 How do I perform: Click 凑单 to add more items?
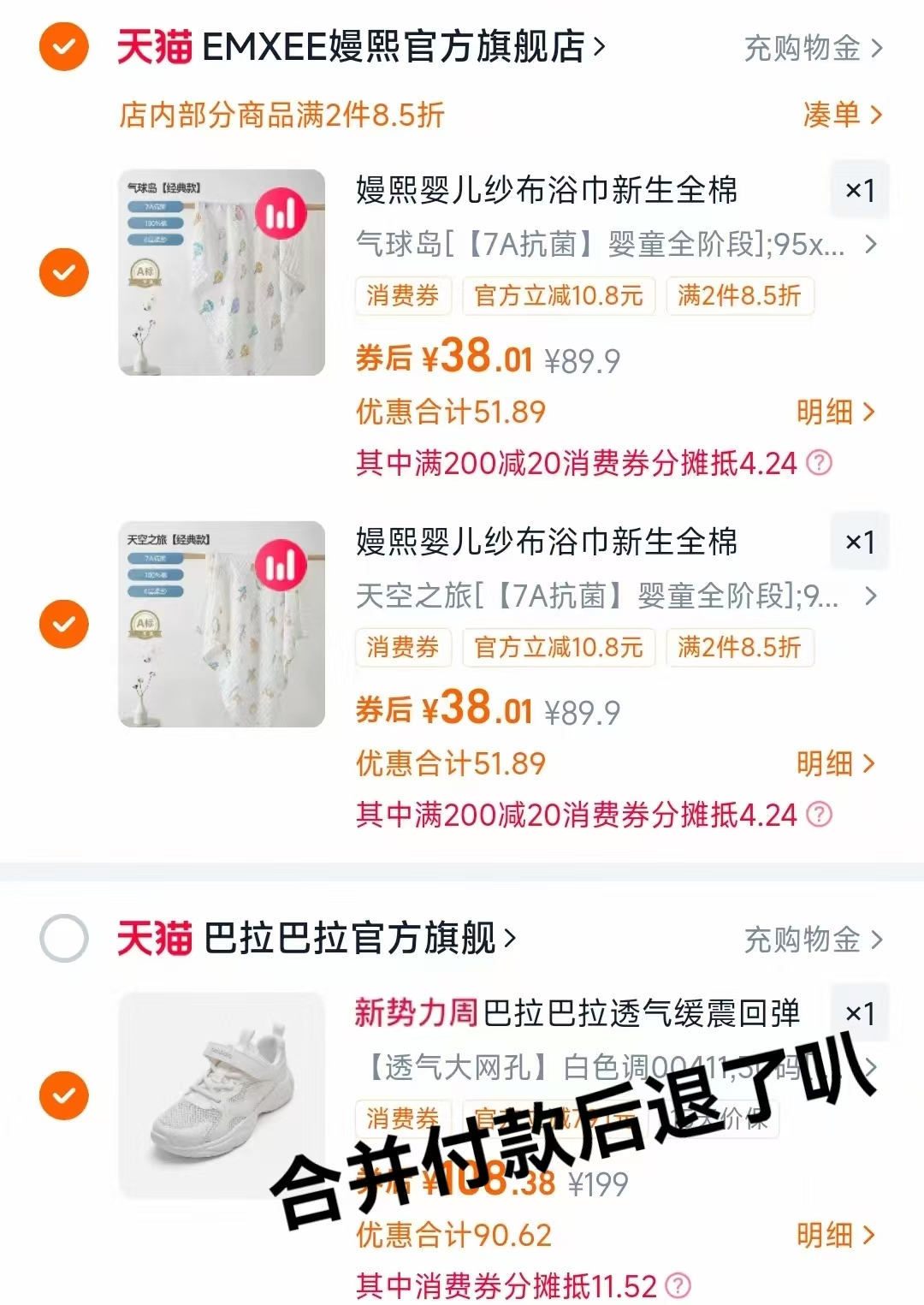838,115
